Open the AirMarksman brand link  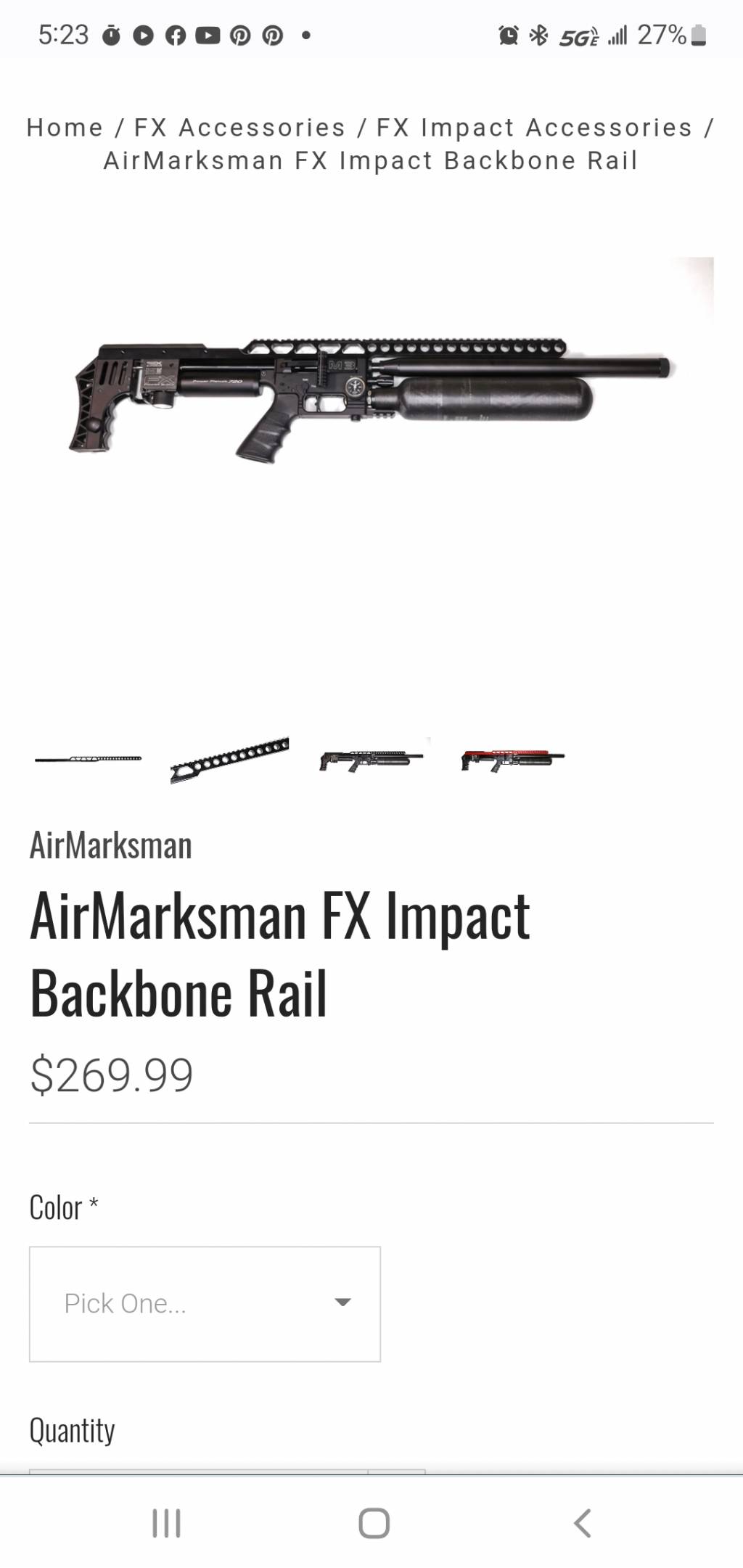[x=110, y=846]
